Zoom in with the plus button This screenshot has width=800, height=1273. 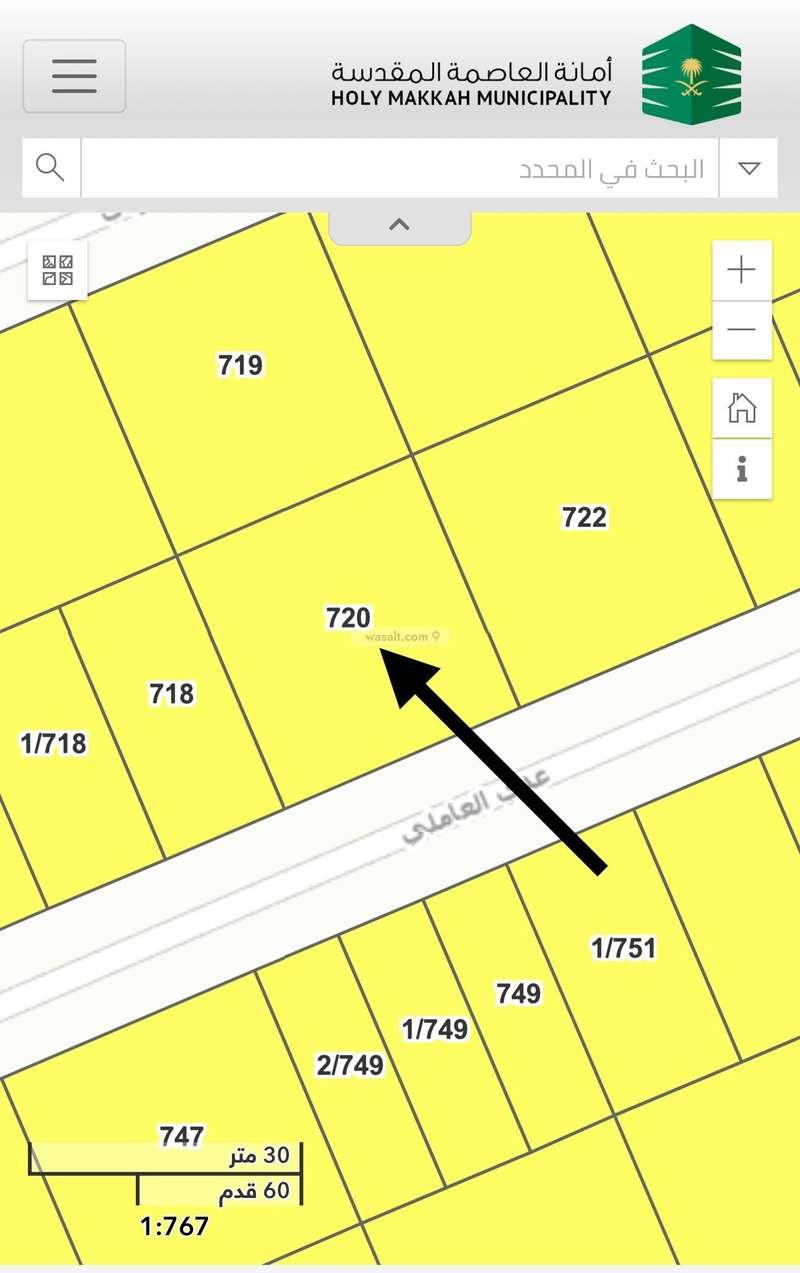(x=742, y=270)
